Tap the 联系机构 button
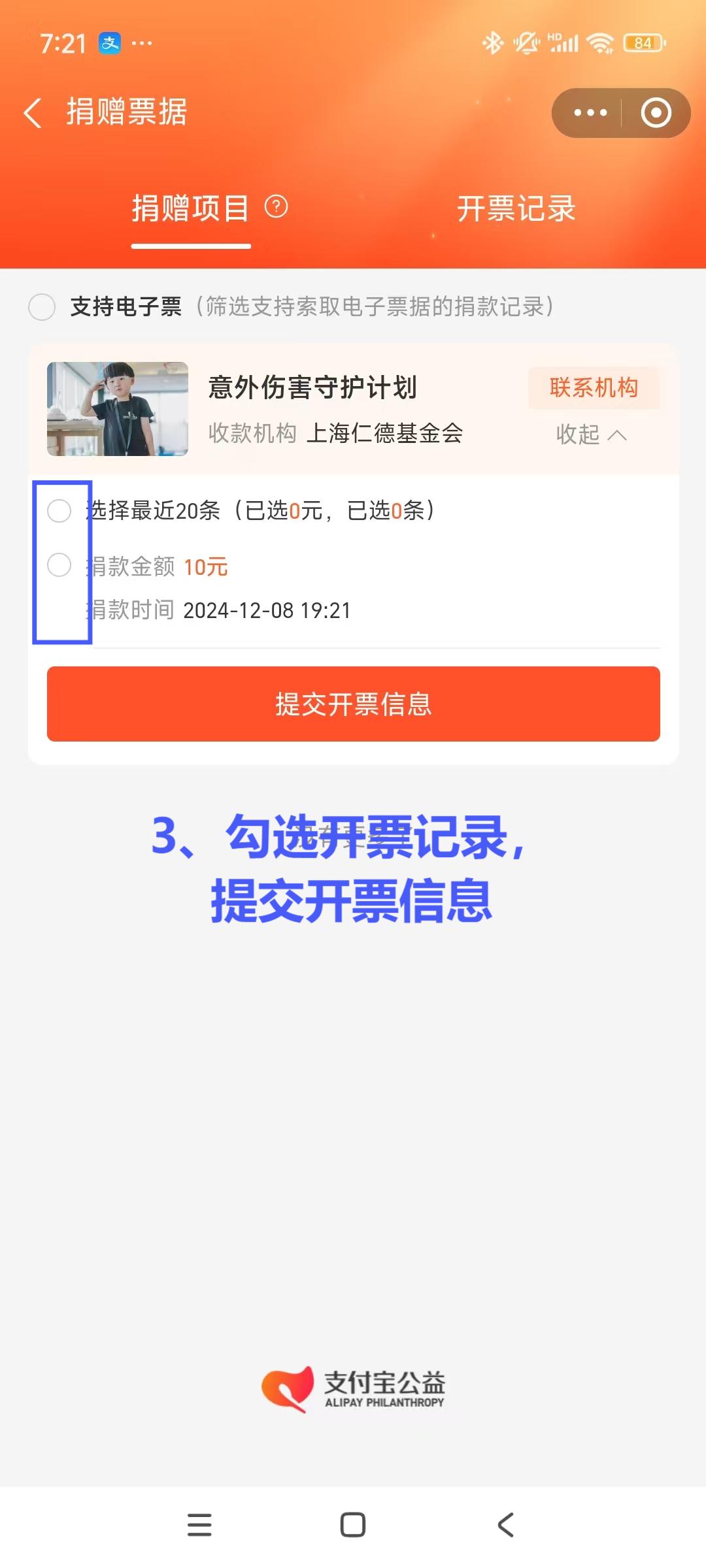This screenshot has width=706, height=1568. pos(594,387)
